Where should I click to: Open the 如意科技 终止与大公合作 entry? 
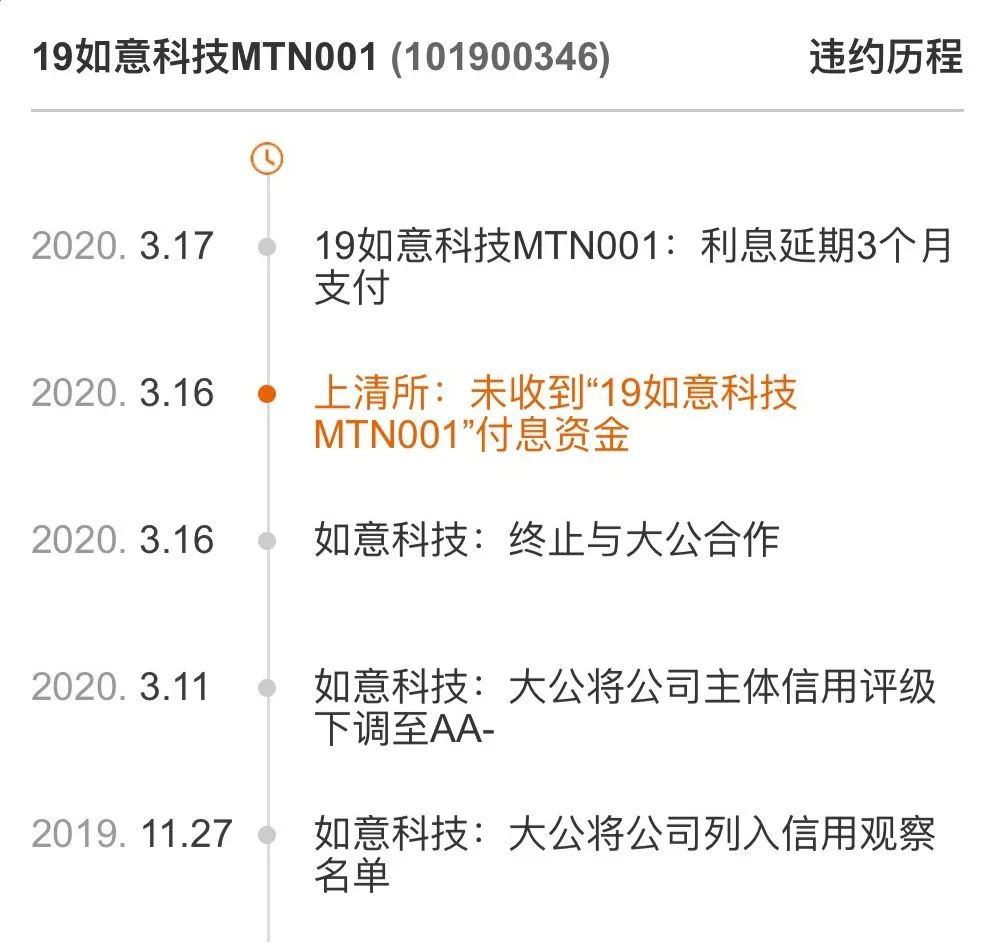pos(546,540)
